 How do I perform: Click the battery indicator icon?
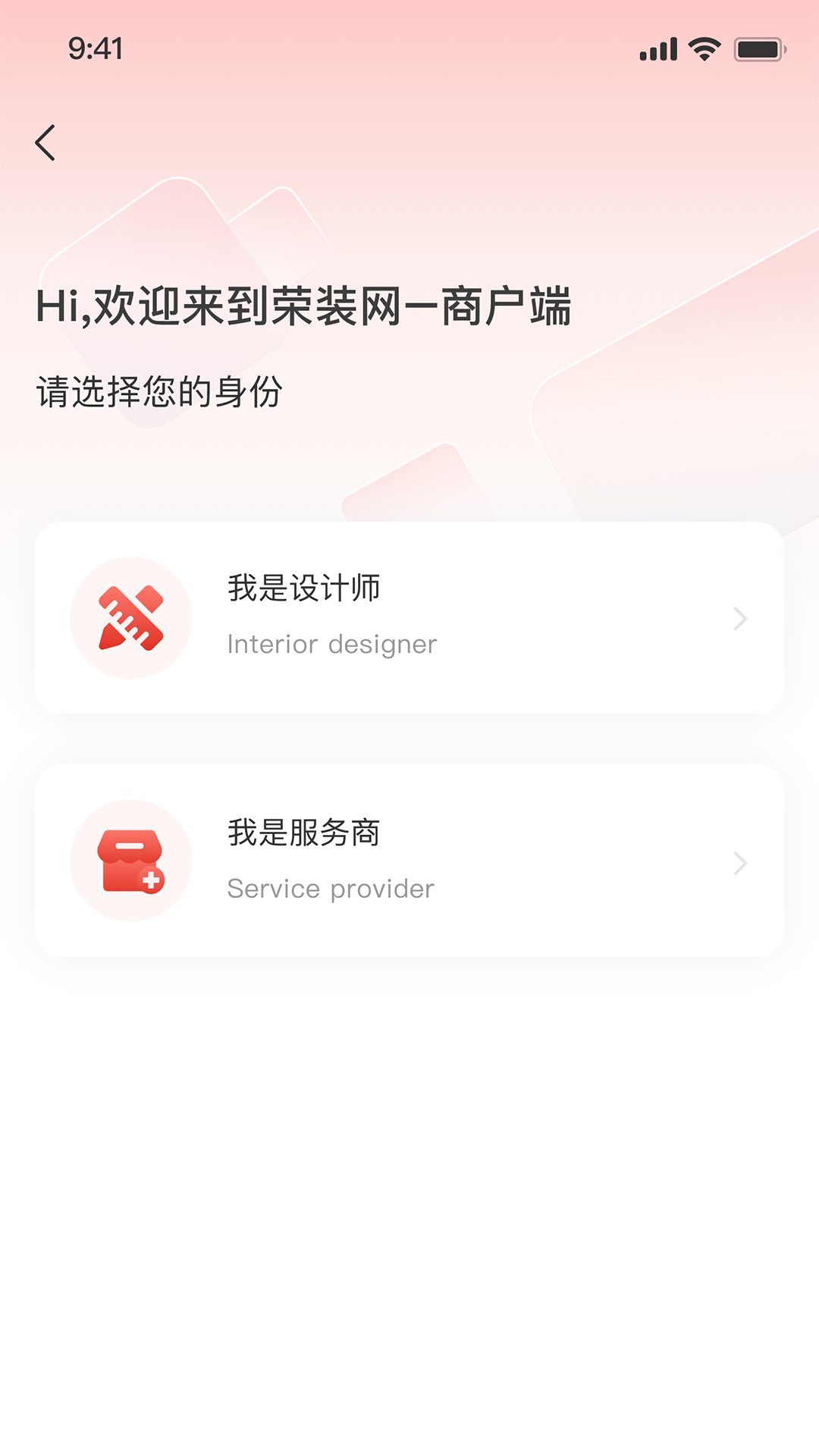(x=756, y=49)
